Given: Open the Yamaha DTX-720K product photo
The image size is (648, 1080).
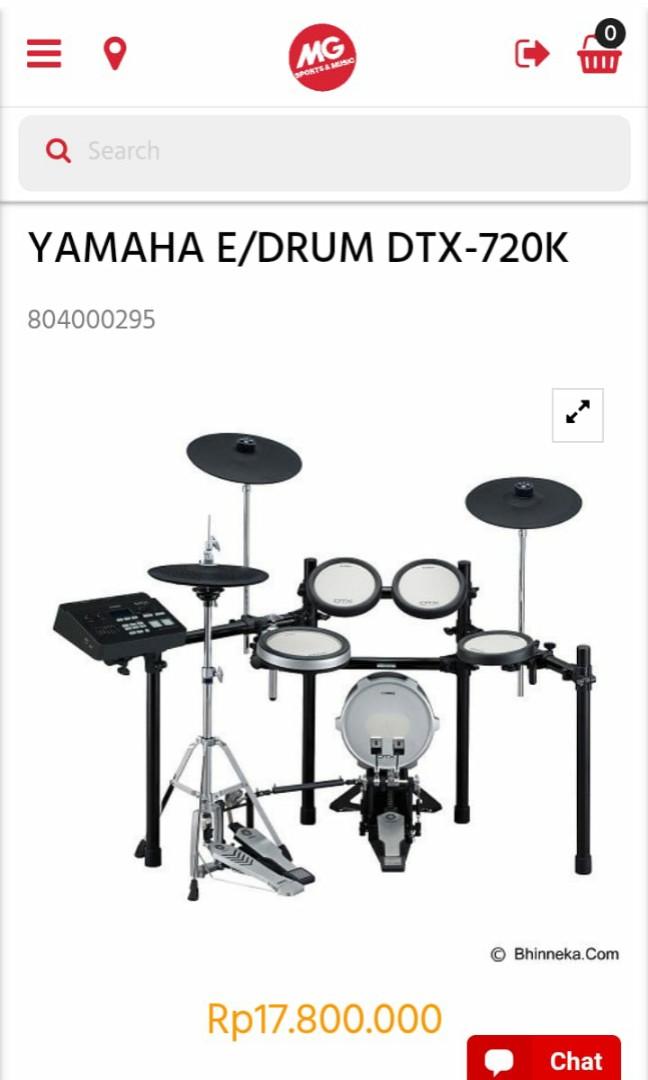Looking at the screenshot, I should [324, 660].
